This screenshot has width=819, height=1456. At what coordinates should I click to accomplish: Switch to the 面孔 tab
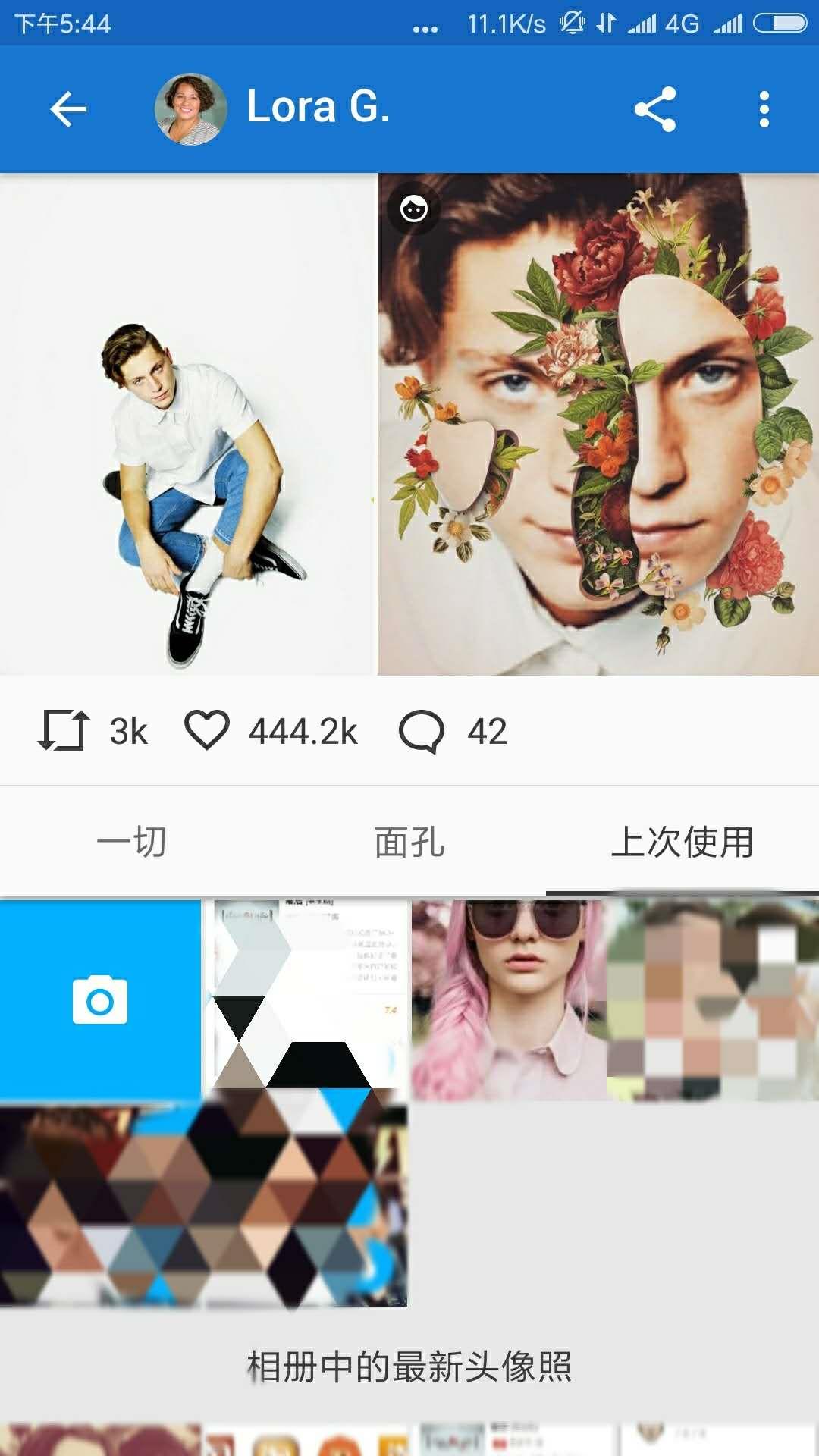409,842
